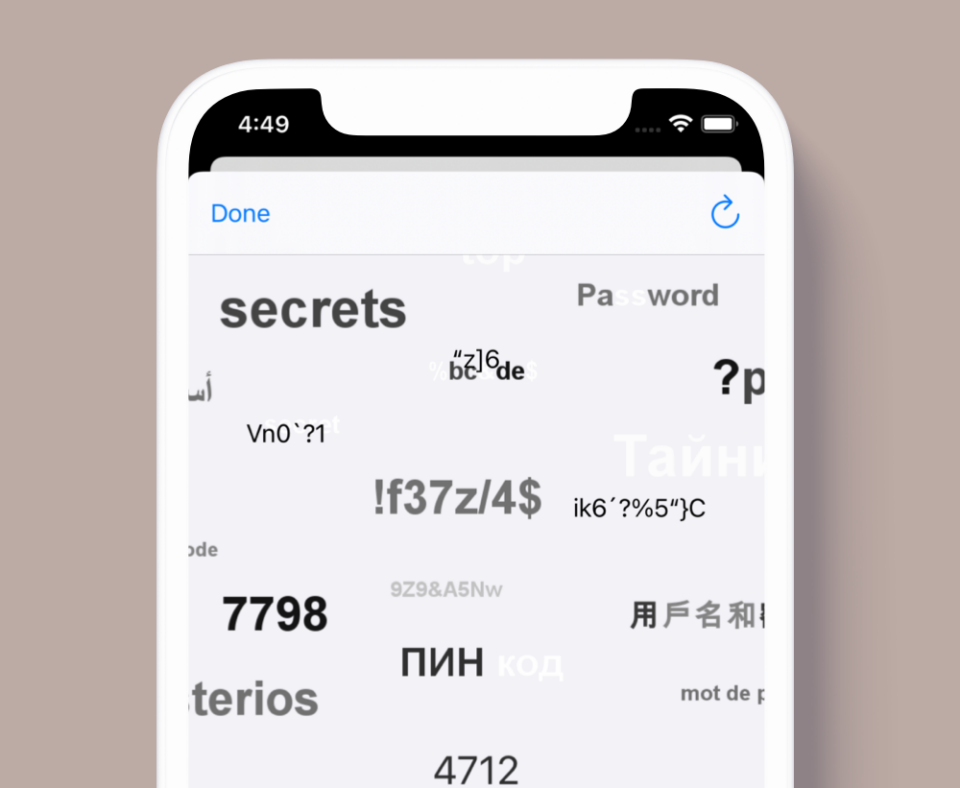Tap Done to close the sheet
The height and width of the screenshot is (788, 960).
[240, 214]
